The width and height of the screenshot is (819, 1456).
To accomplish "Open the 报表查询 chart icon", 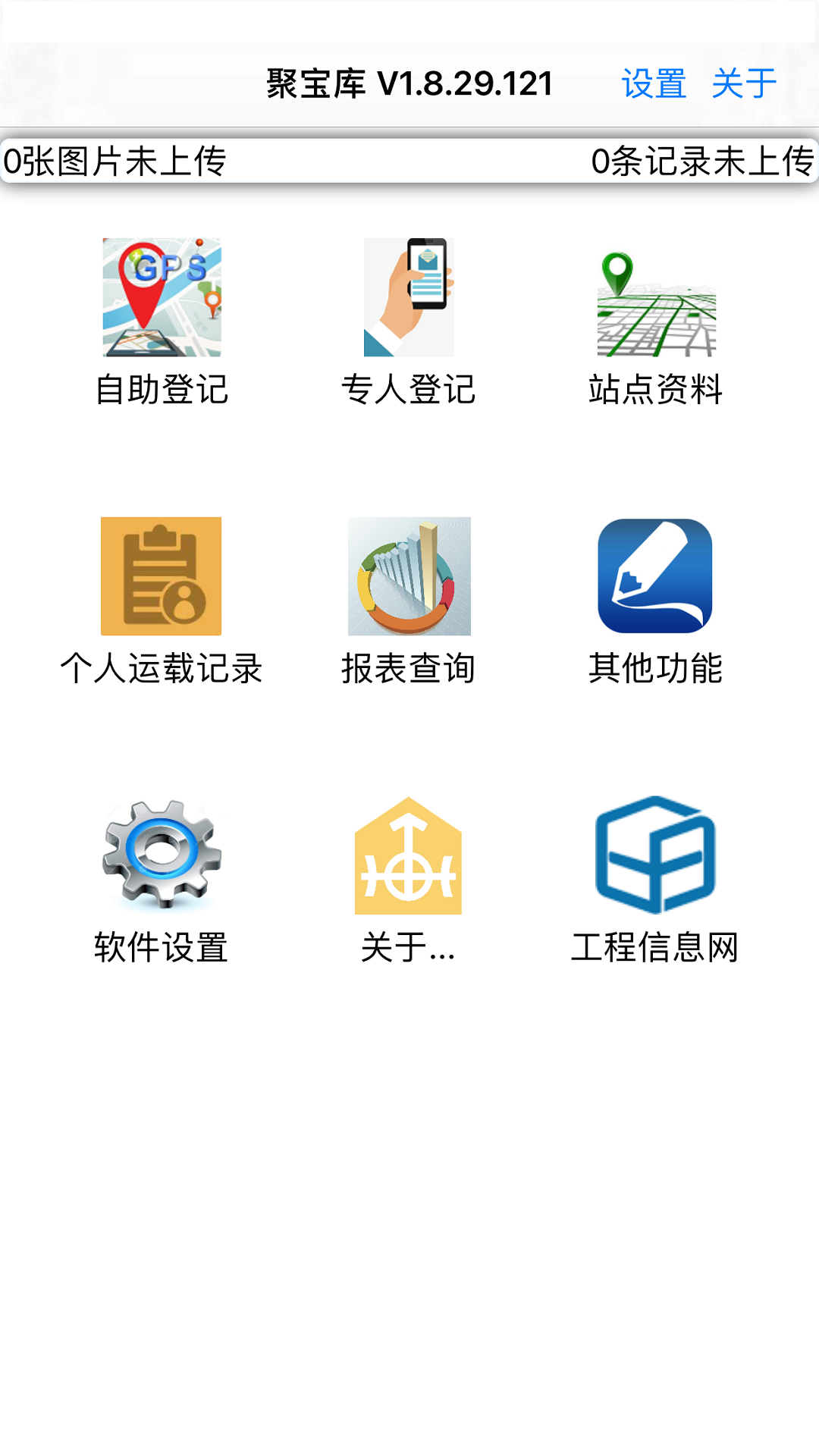I will tap(408, 576).
